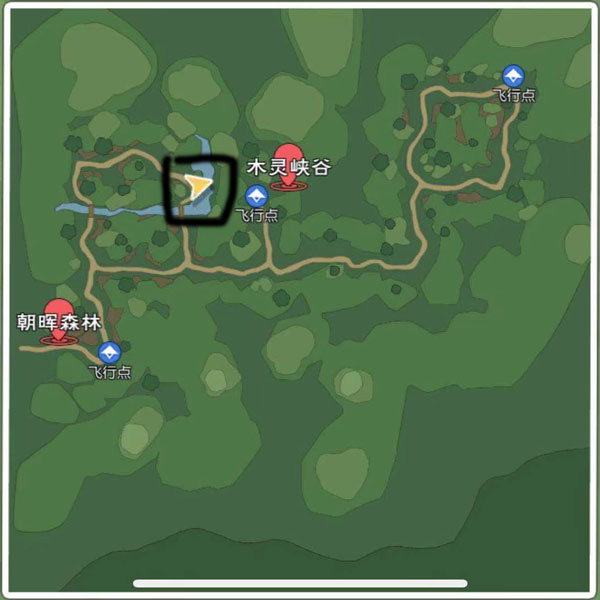The height and width of the screenshot is (600, 600).
Task: Open the 飞行点 near 朝晖森林
Action: click(x=110, y=352)
